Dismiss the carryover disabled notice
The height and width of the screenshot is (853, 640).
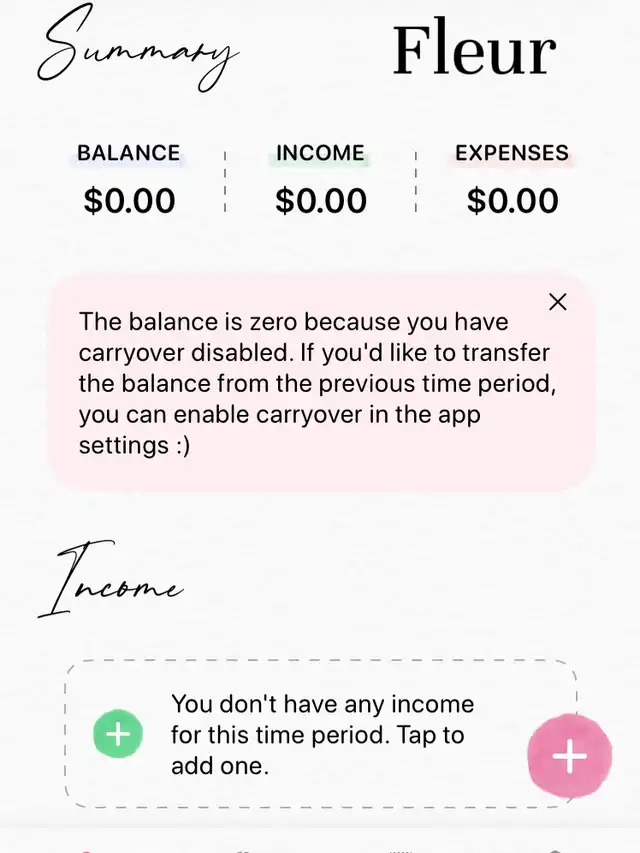pyautogui.click(x=558, y=302)
